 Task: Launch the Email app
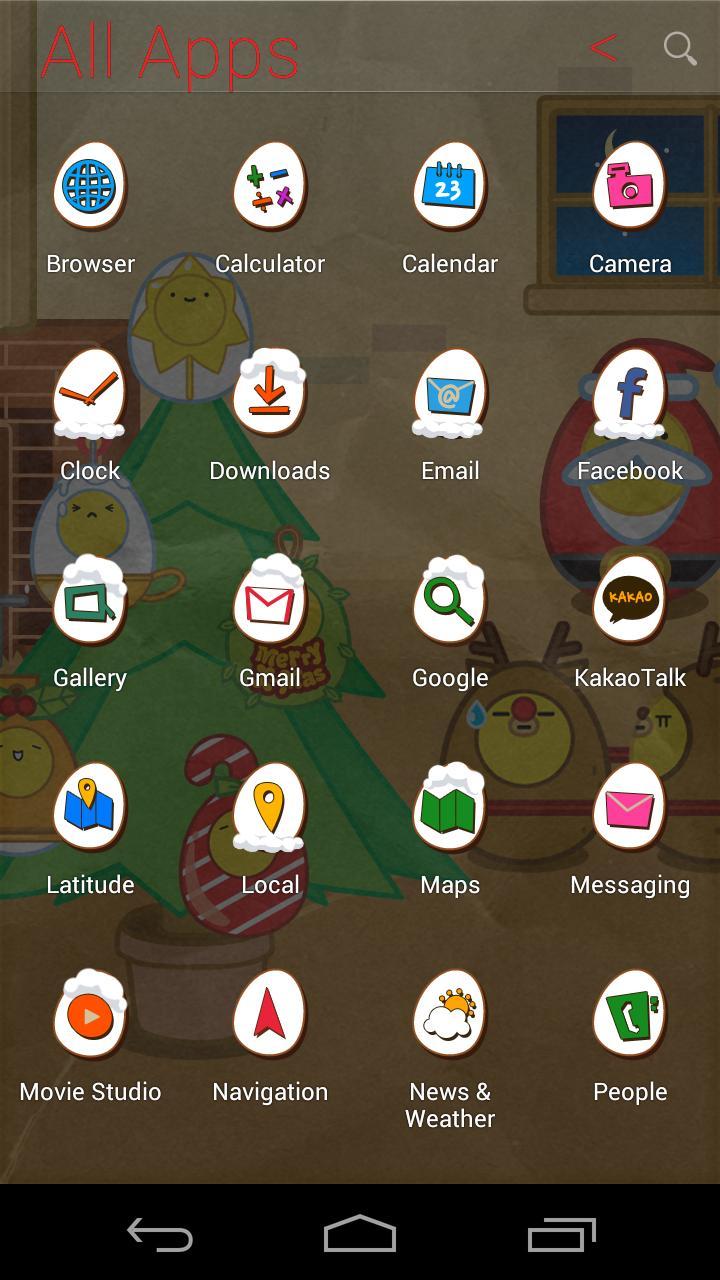click(x=450, y=394)
